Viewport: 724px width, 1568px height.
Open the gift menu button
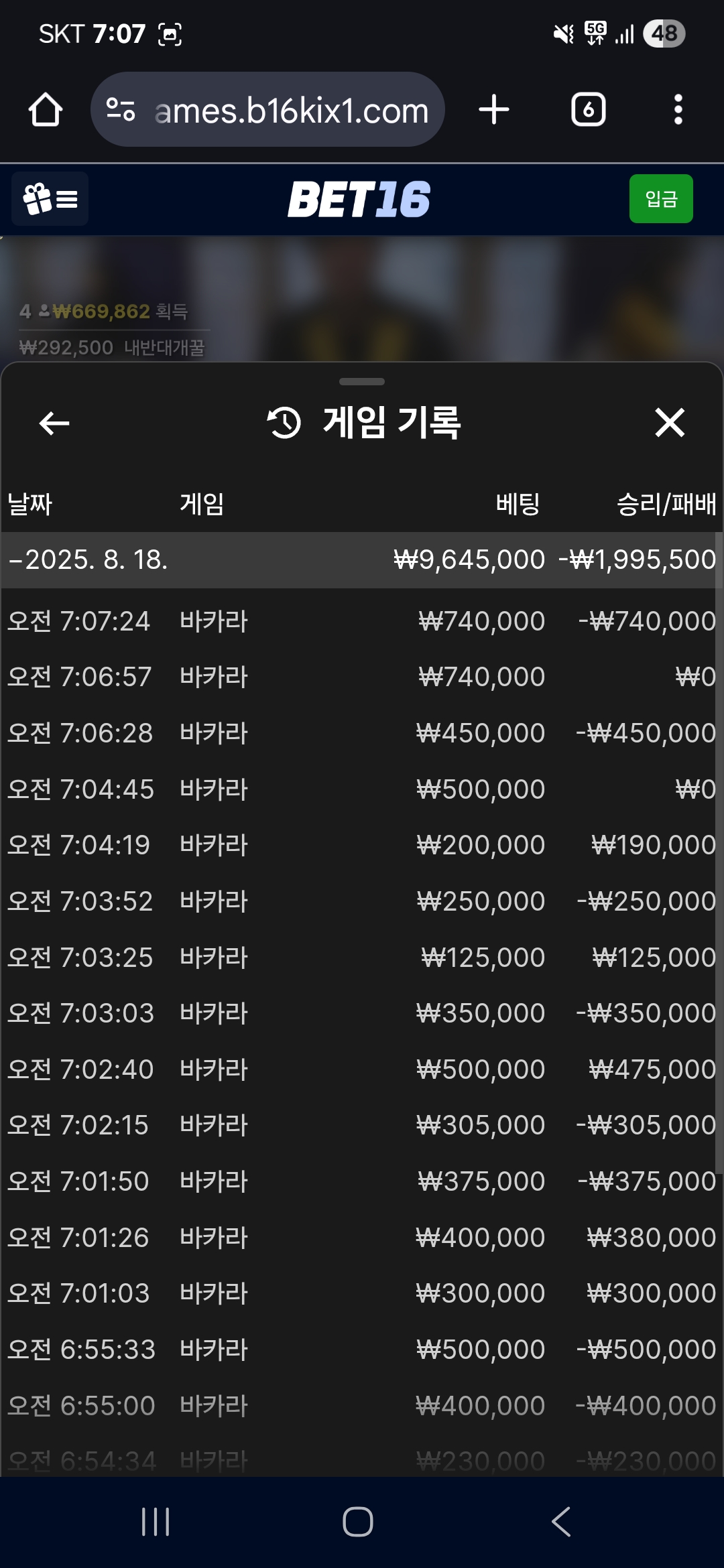pyautogui.click(x=50, y=199)
